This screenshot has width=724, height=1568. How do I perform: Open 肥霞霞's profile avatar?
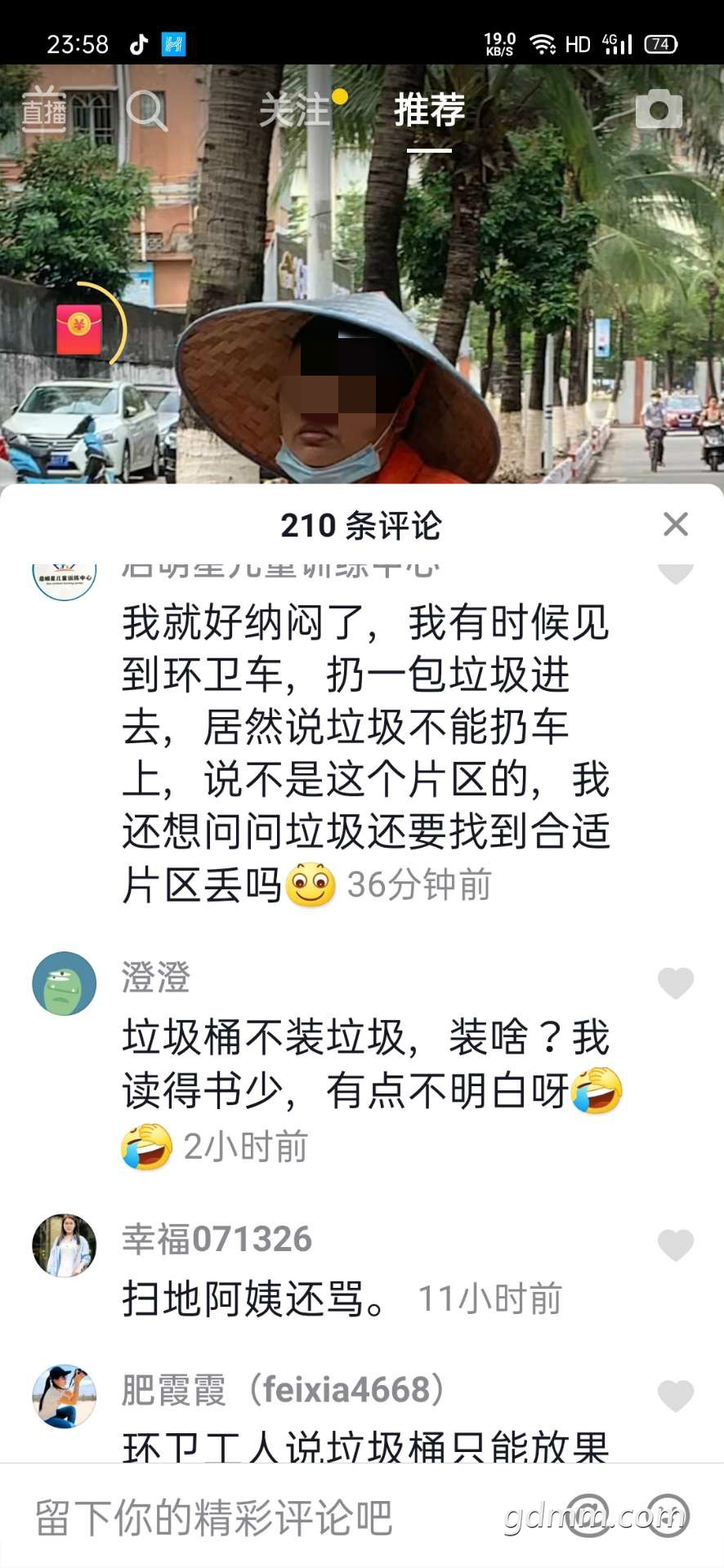pos(65,1396)
